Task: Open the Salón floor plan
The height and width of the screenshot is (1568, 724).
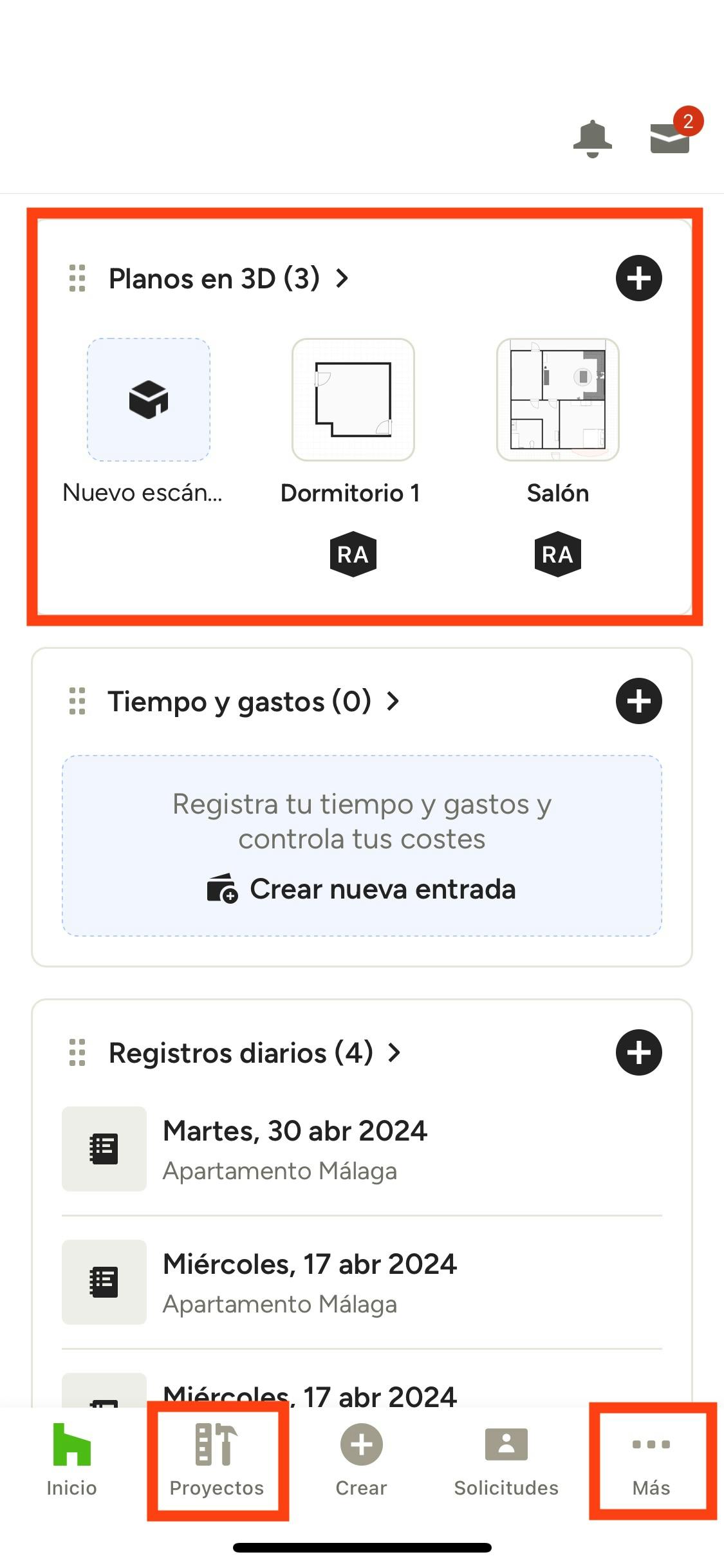Action: pos(557,400)
